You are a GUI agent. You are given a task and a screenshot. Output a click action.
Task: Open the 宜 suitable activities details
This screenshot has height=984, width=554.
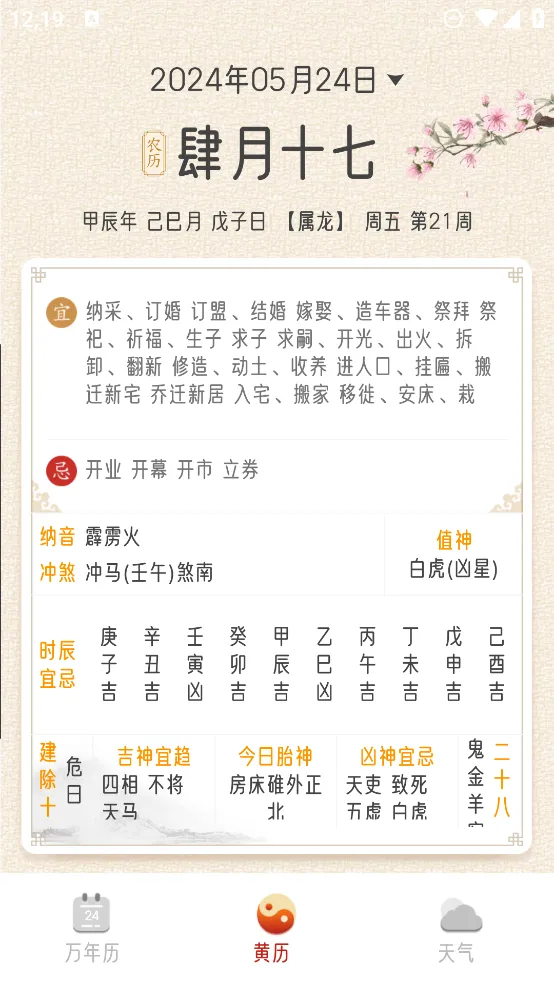pyautogui.click(x=277, y=351)
